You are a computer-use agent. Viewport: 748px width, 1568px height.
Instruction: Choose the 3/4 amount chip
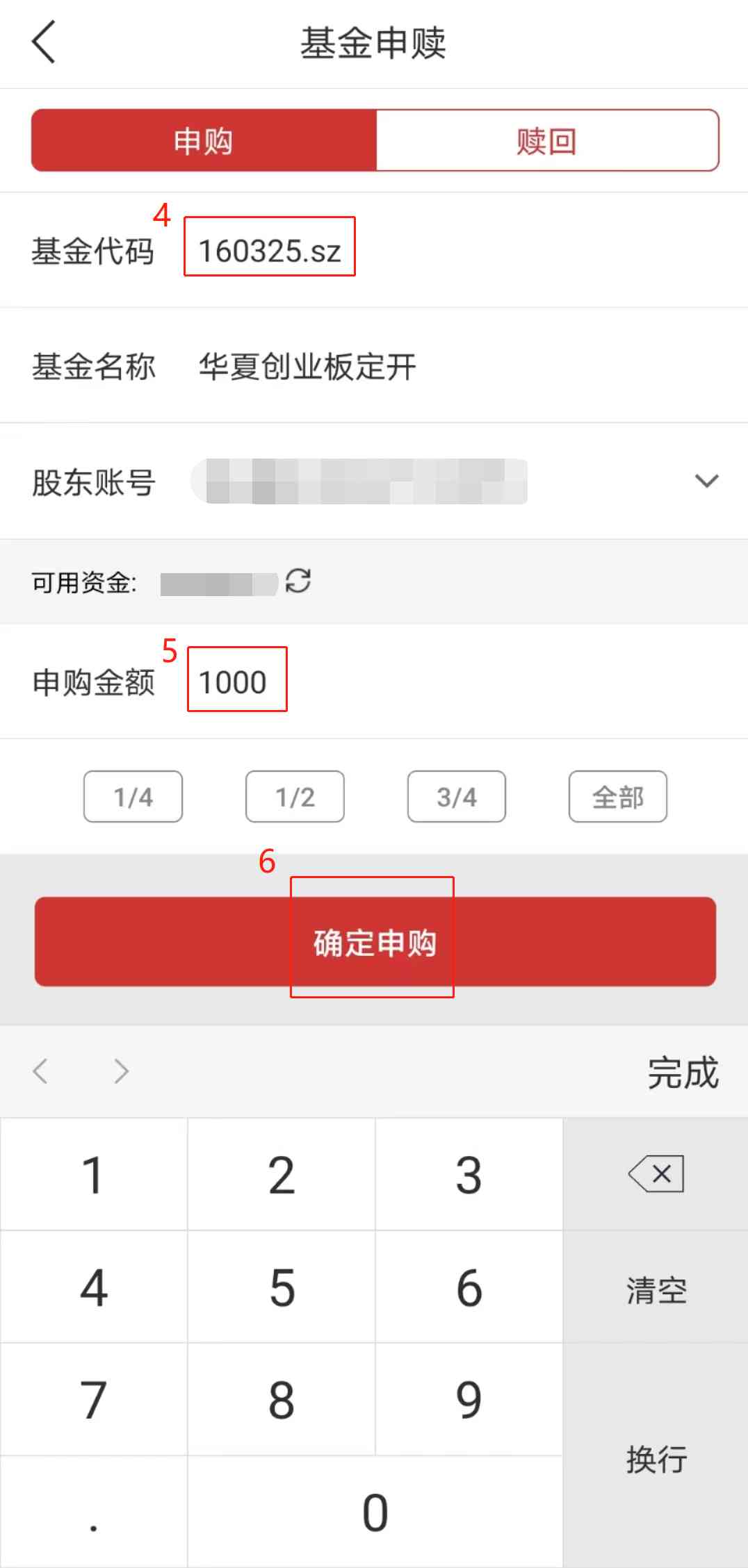point(457,796)
